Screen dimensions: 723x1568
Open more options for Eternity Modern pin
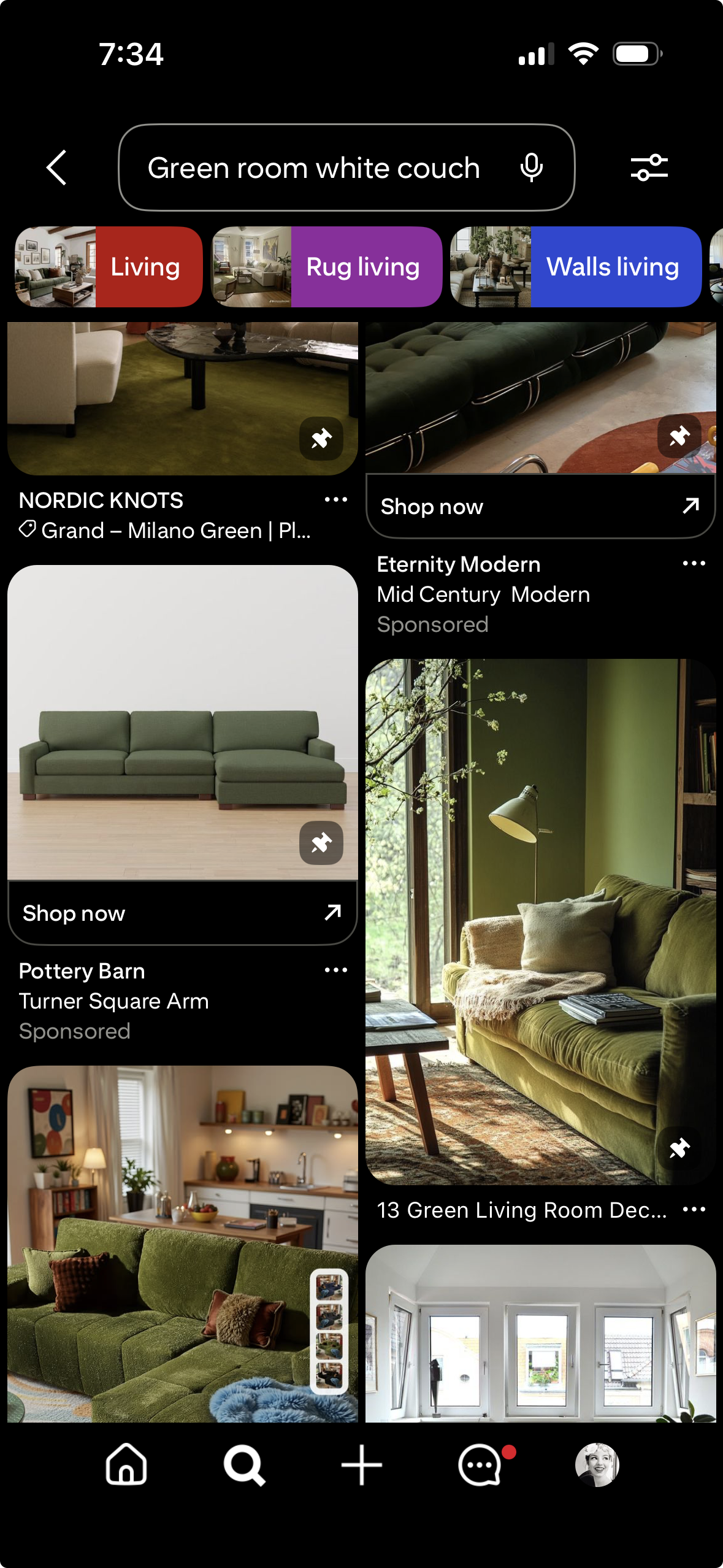pos(694,564)
